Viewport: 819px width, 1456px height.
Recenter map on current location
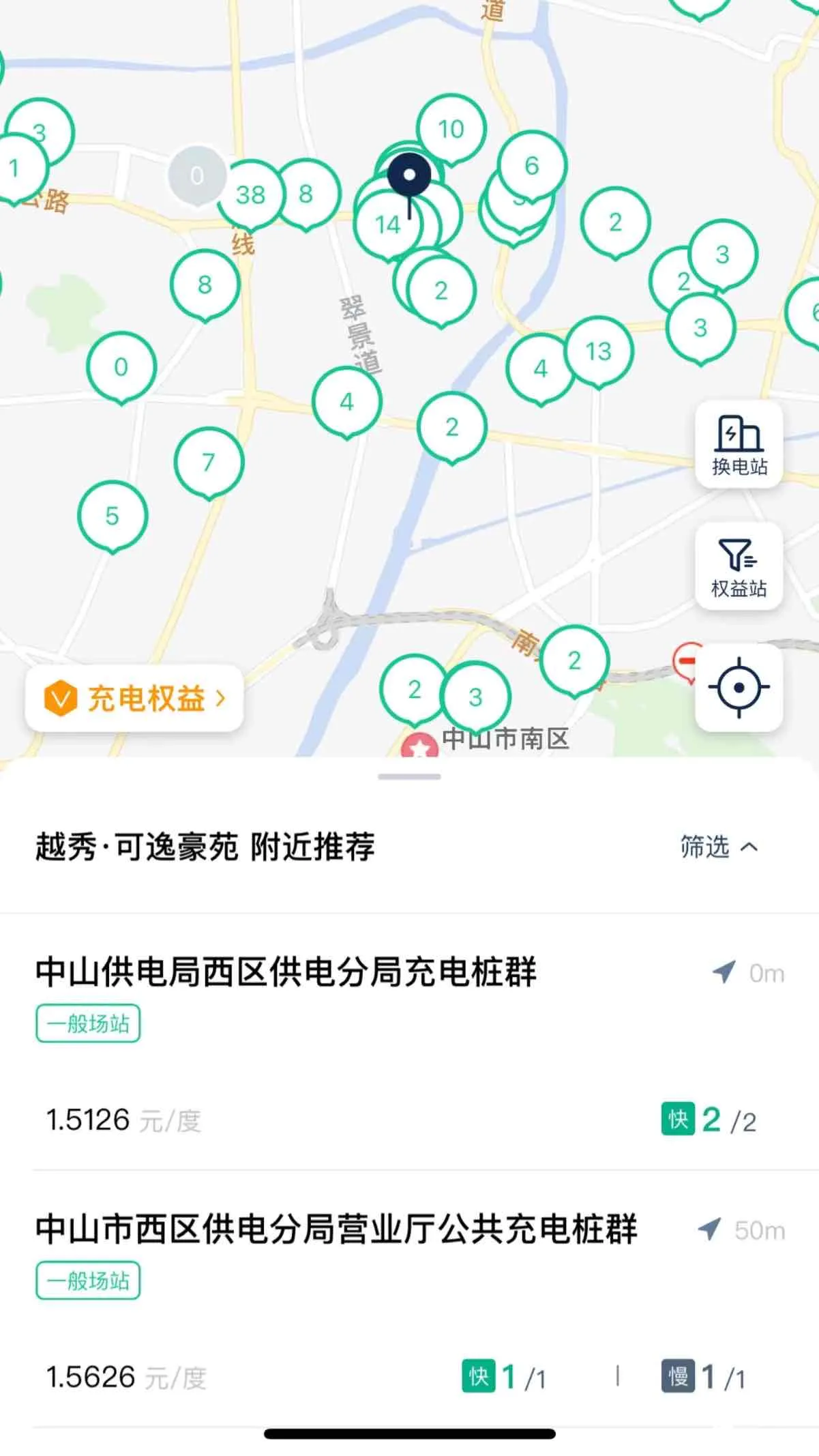(x=739, y=687)
